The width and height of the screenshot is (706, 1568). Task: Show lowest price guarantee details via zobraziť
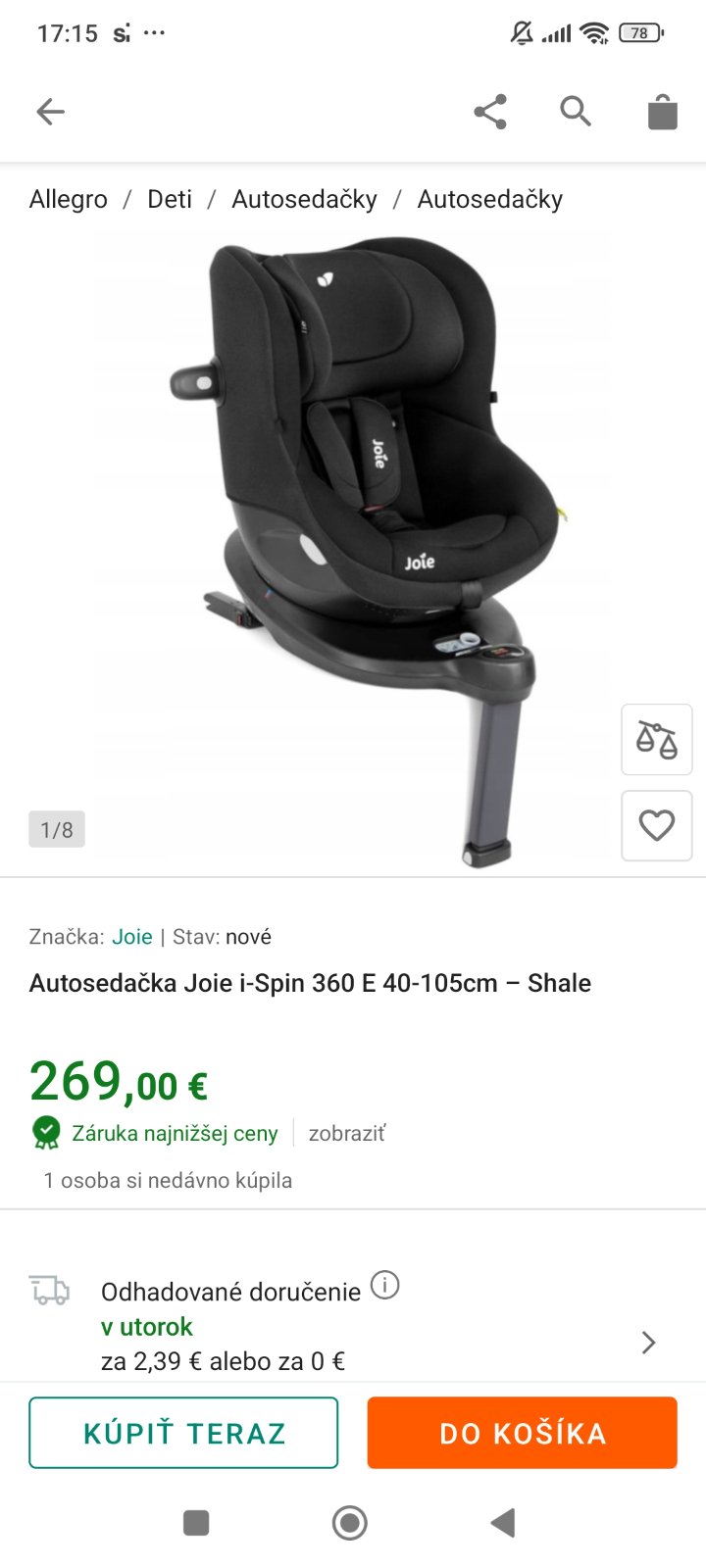click(x=347, y=1134)
